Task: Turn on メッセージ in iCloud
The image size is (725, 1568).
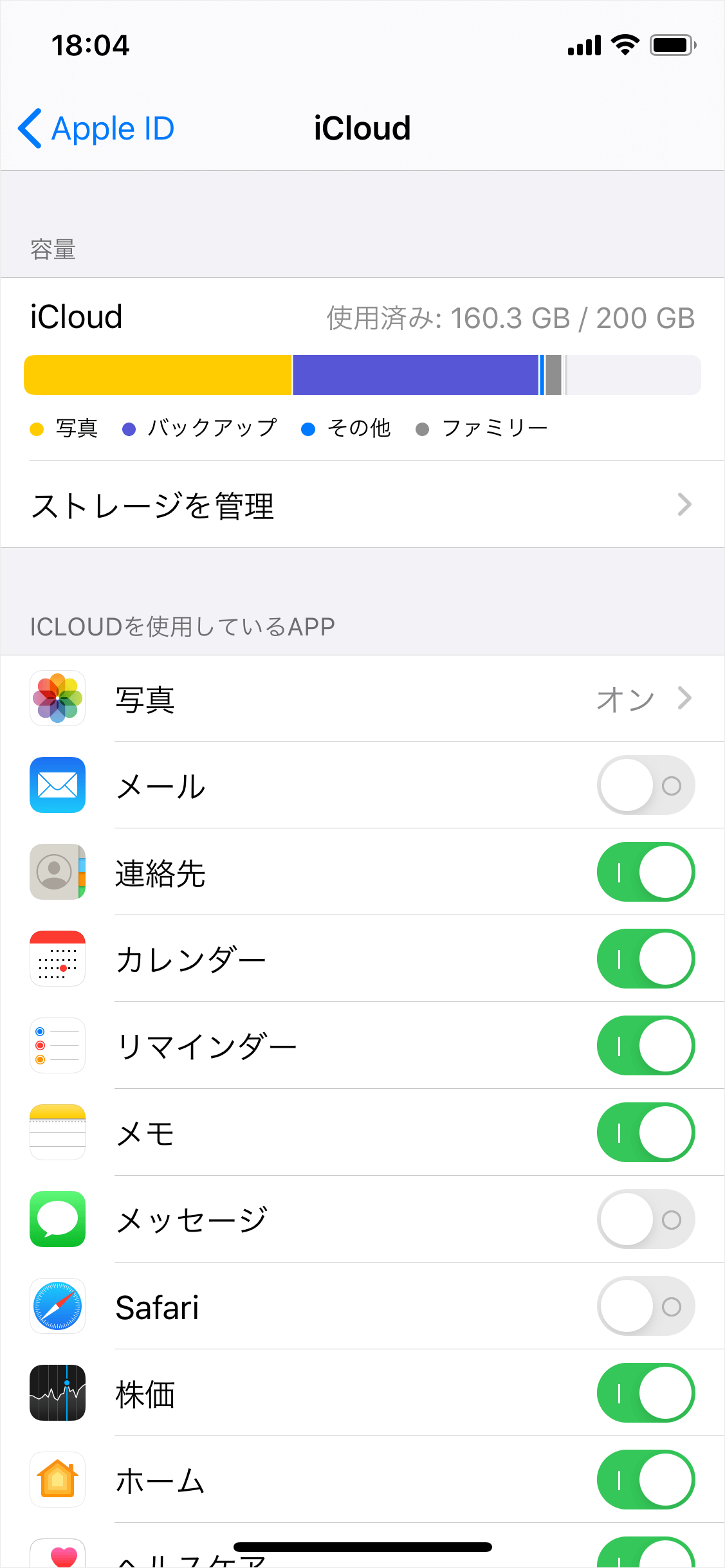Action: (x=645, y=1219)
